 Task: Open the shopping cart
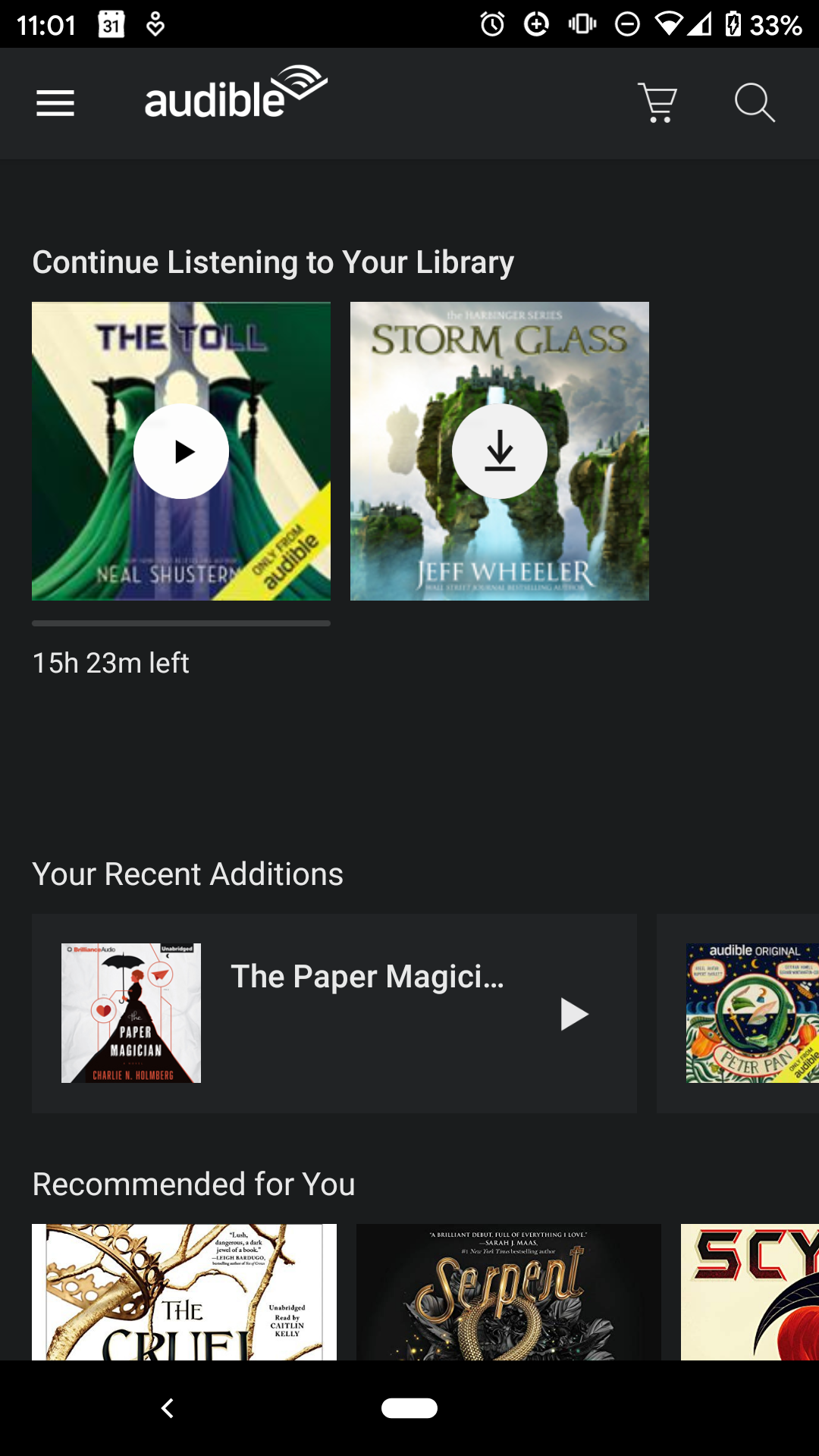pos(657,103)
